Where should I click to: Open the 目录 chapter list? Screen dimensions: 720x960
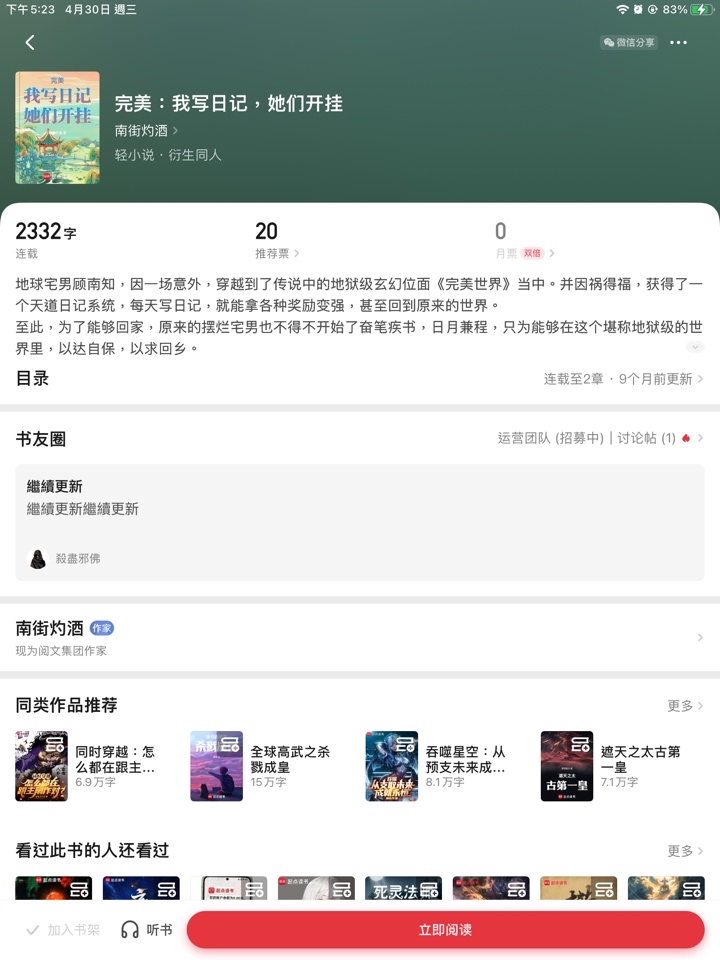tap(360, 379)
